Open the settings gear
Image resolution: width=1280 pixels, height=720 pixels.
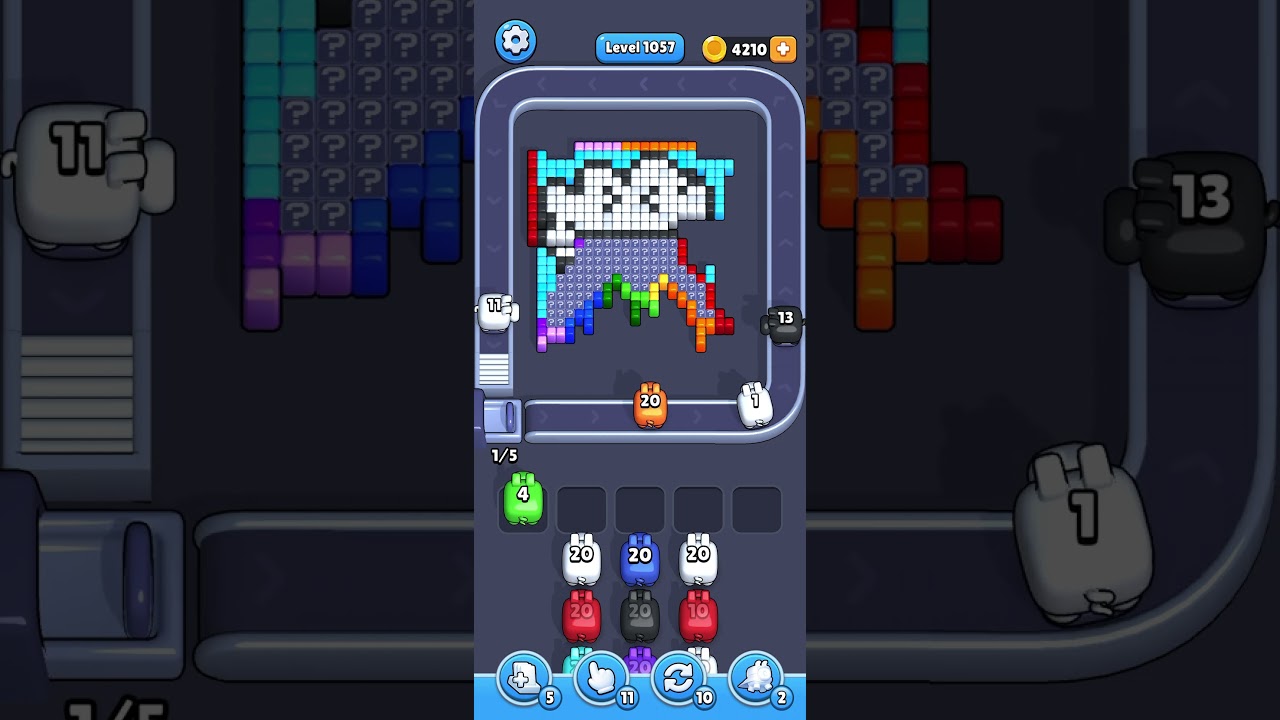point(515,41)
